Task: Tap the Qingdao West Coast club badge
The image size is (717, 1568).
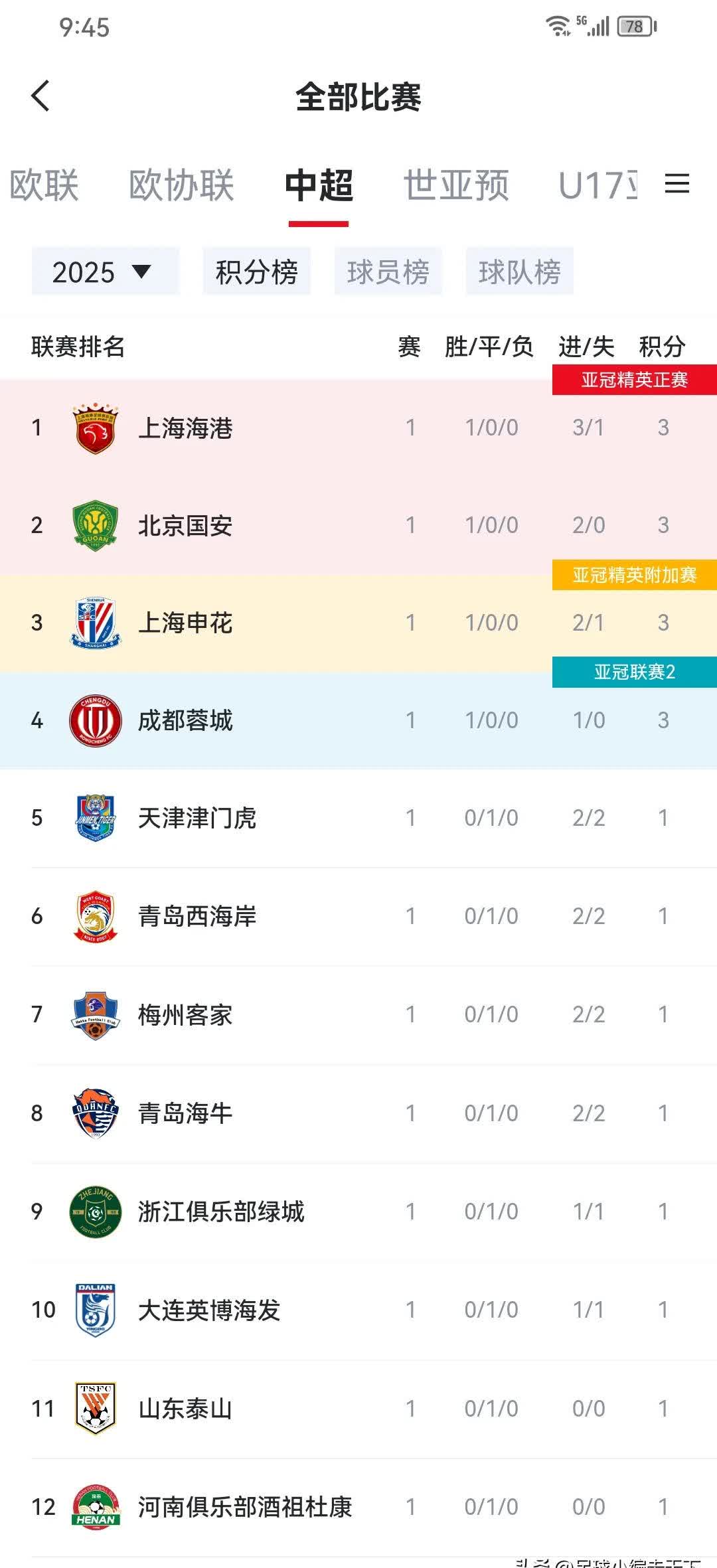Action: click(93, 916)
